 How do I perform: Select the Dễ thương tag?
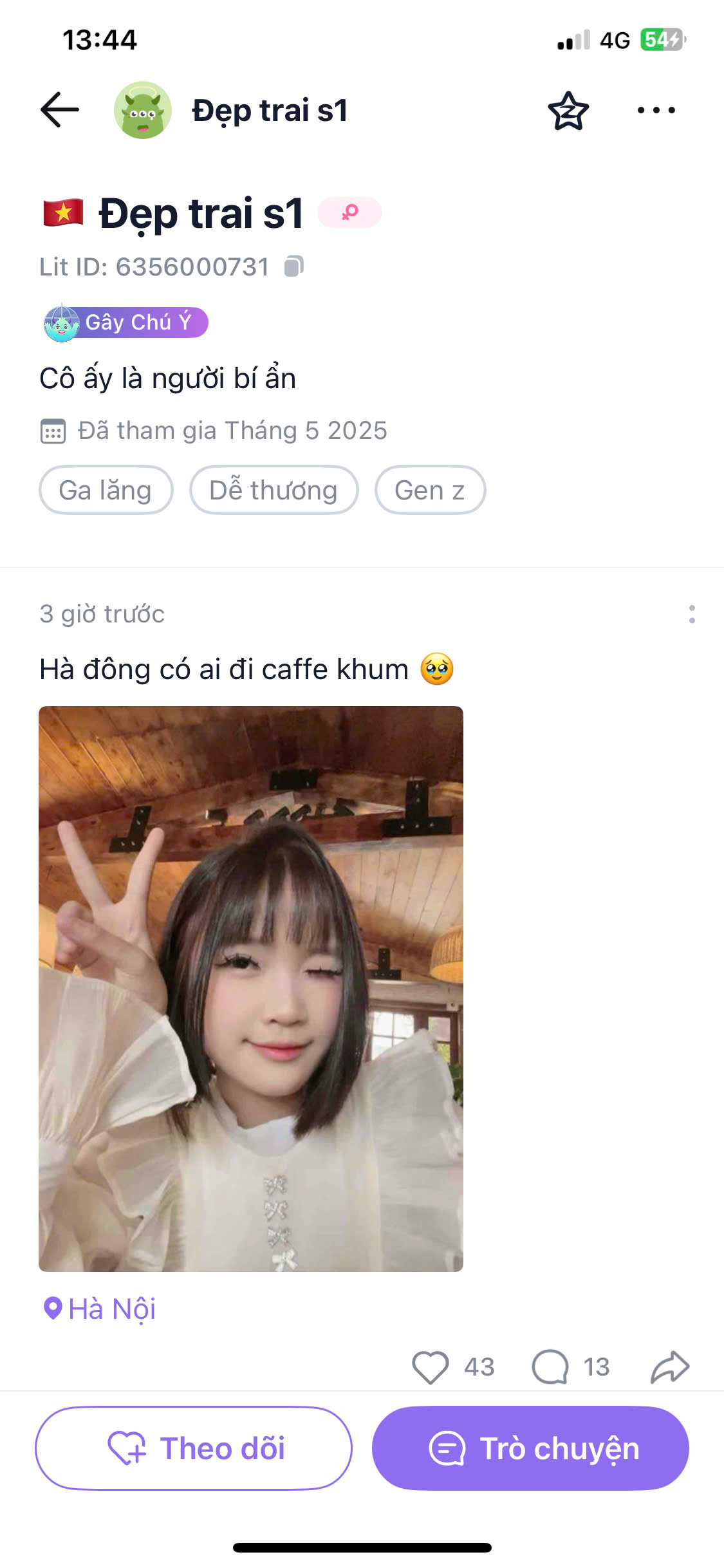[274, 490]
